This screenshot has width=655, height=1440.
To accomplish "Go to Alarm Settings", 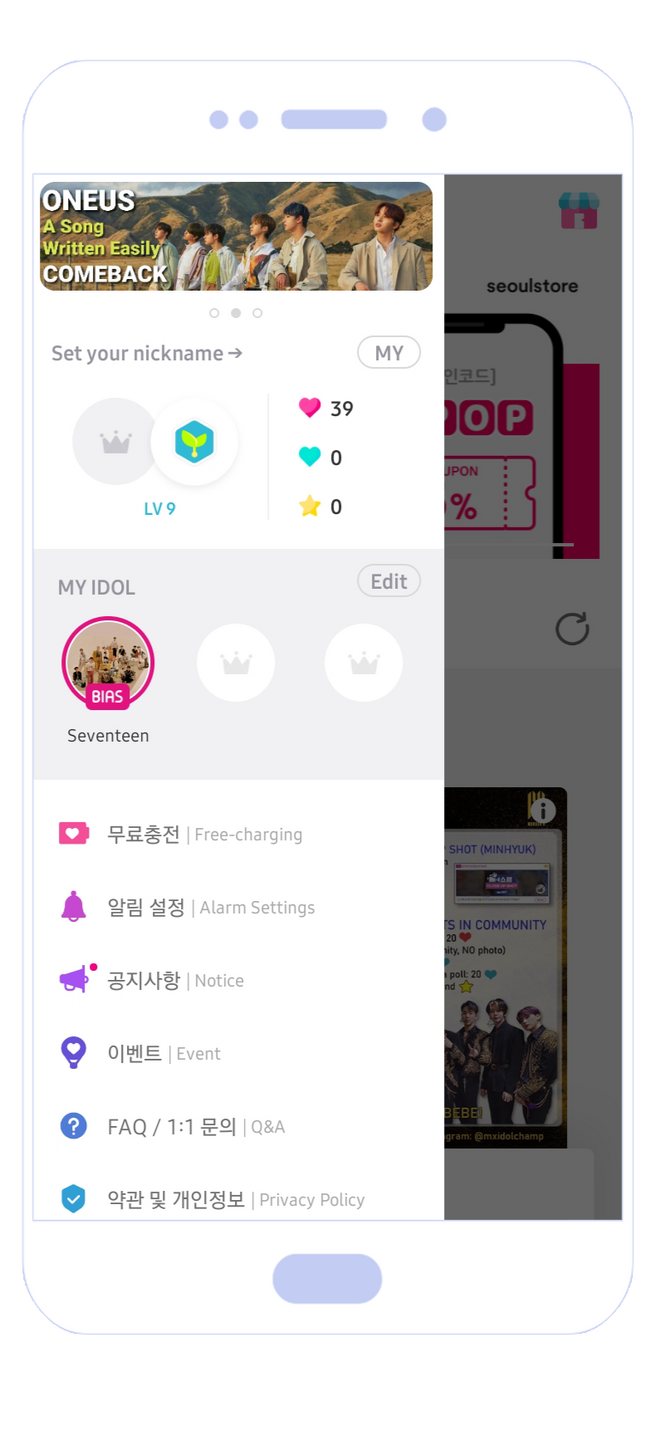I will click(x=239, y=907).
